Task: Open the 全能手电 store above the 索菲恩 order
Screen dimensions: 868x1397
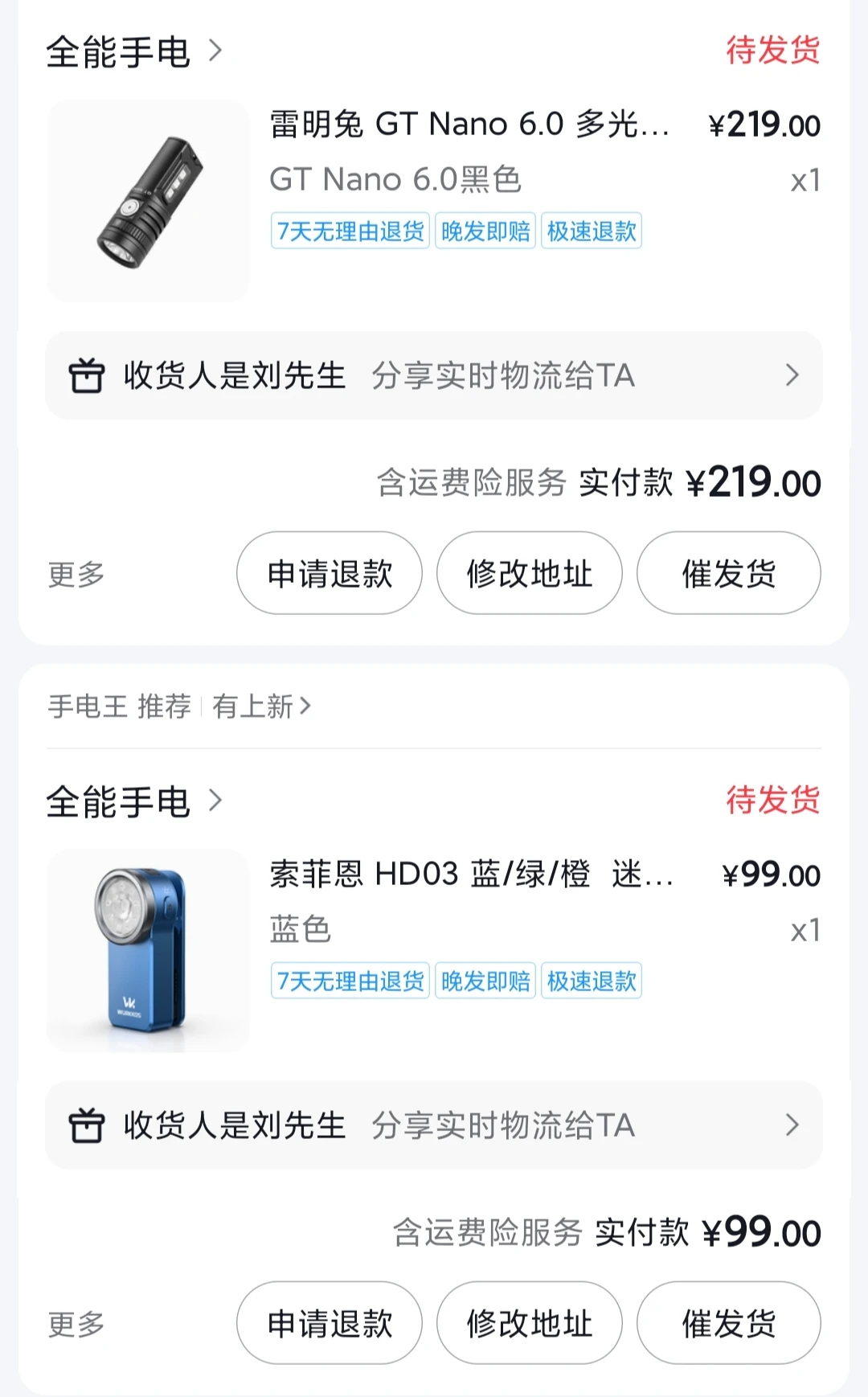Action: pyautogui.click(x=133, y=802)
